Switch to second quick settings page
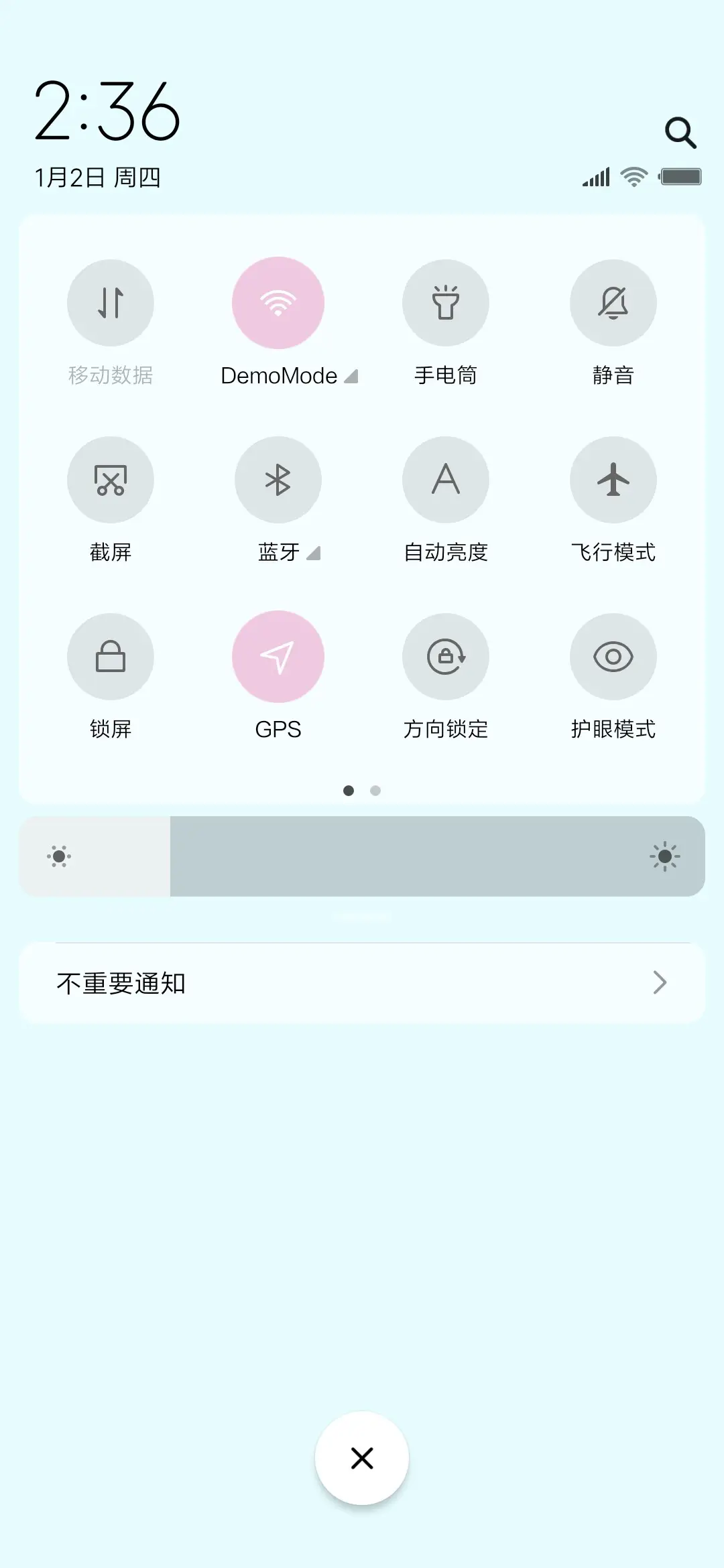Screen dimensions: 724x1568 tap(375, 791)
